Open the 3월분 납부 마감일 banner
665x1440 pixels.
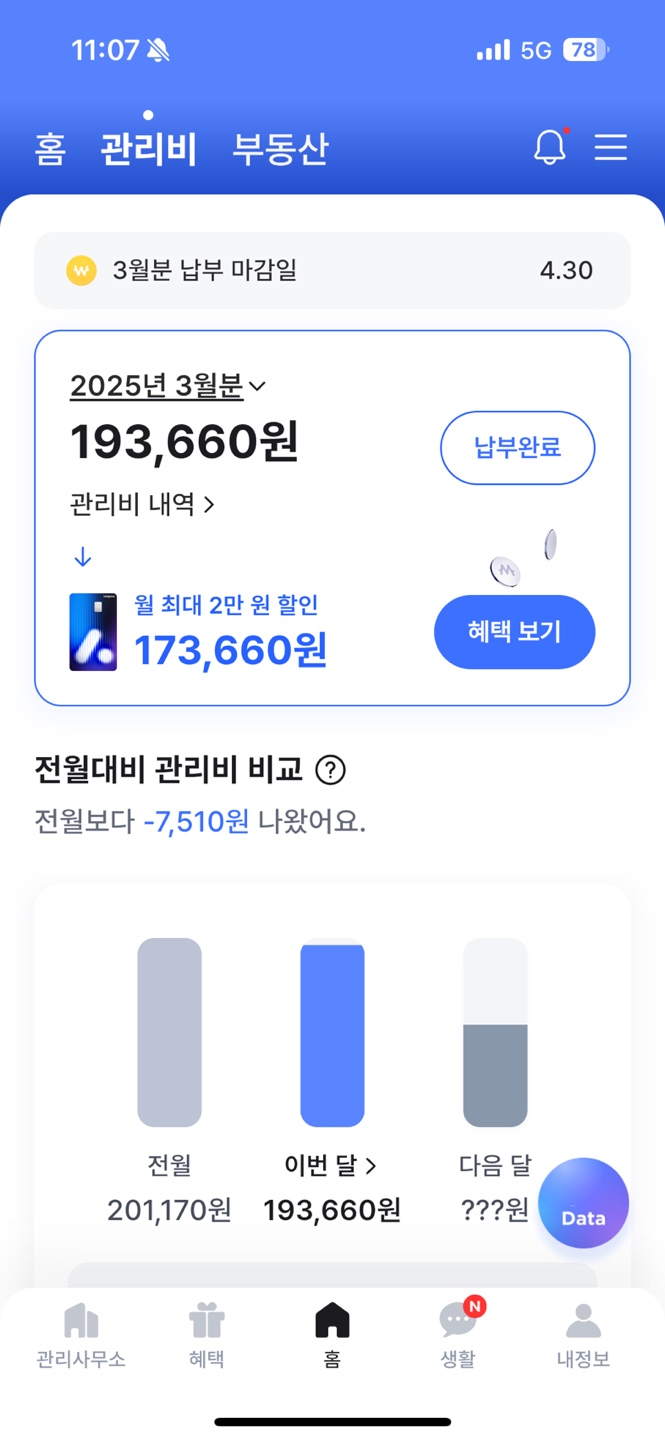332,270
